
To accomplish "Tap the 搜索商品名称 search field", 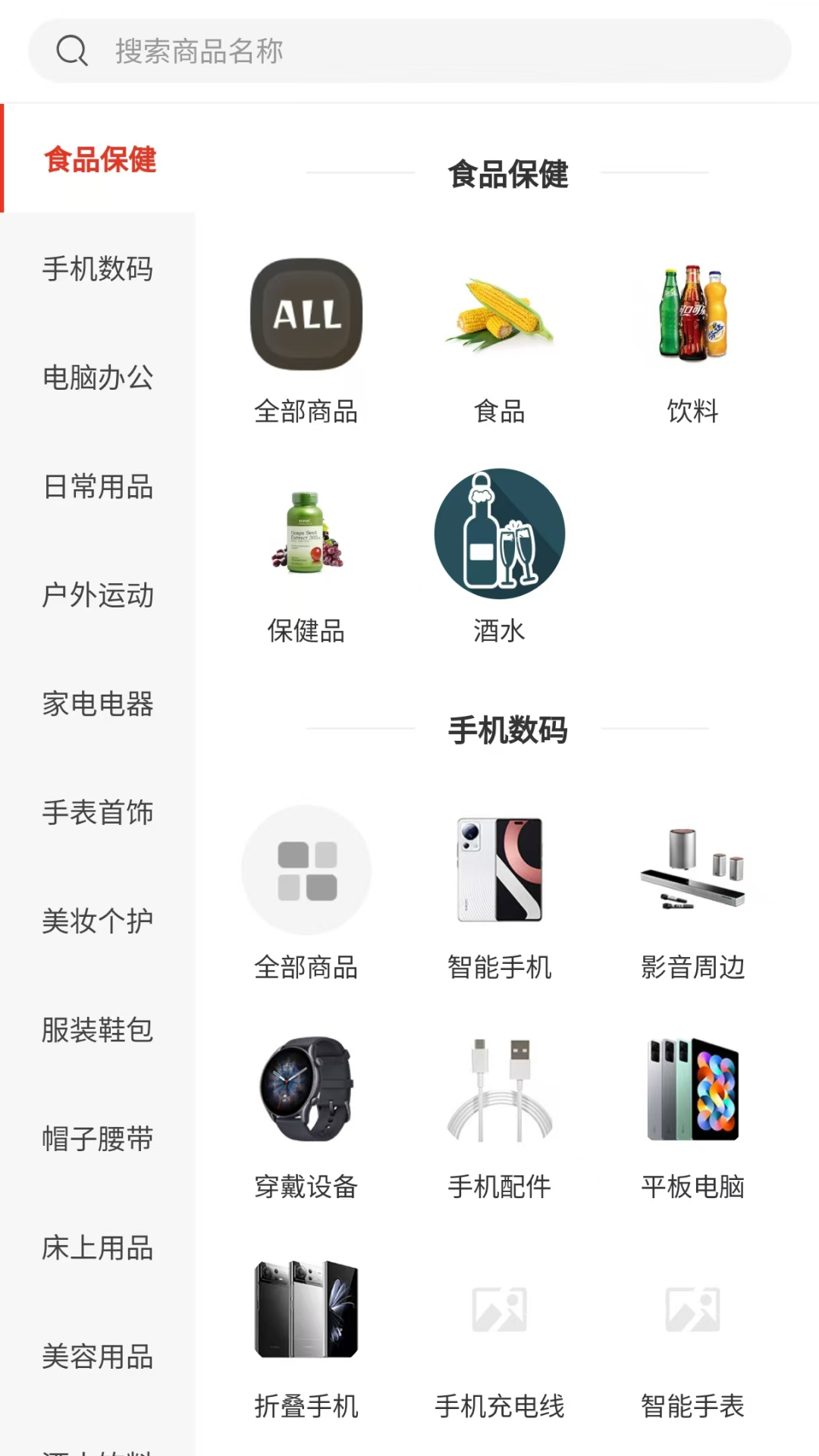I will click(x=409, y=52).
